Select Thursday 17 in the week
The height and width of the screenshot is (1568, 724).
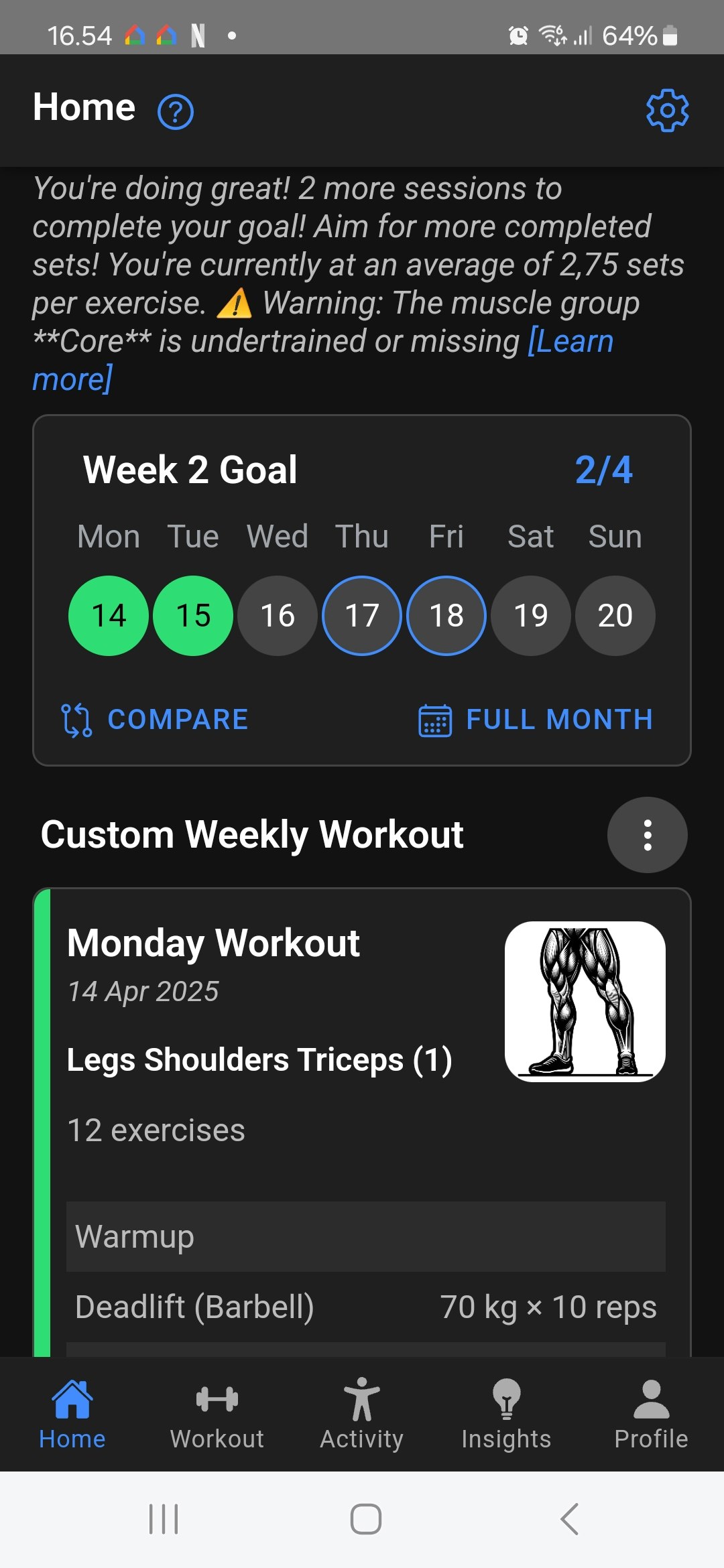[x=362, y=615]
